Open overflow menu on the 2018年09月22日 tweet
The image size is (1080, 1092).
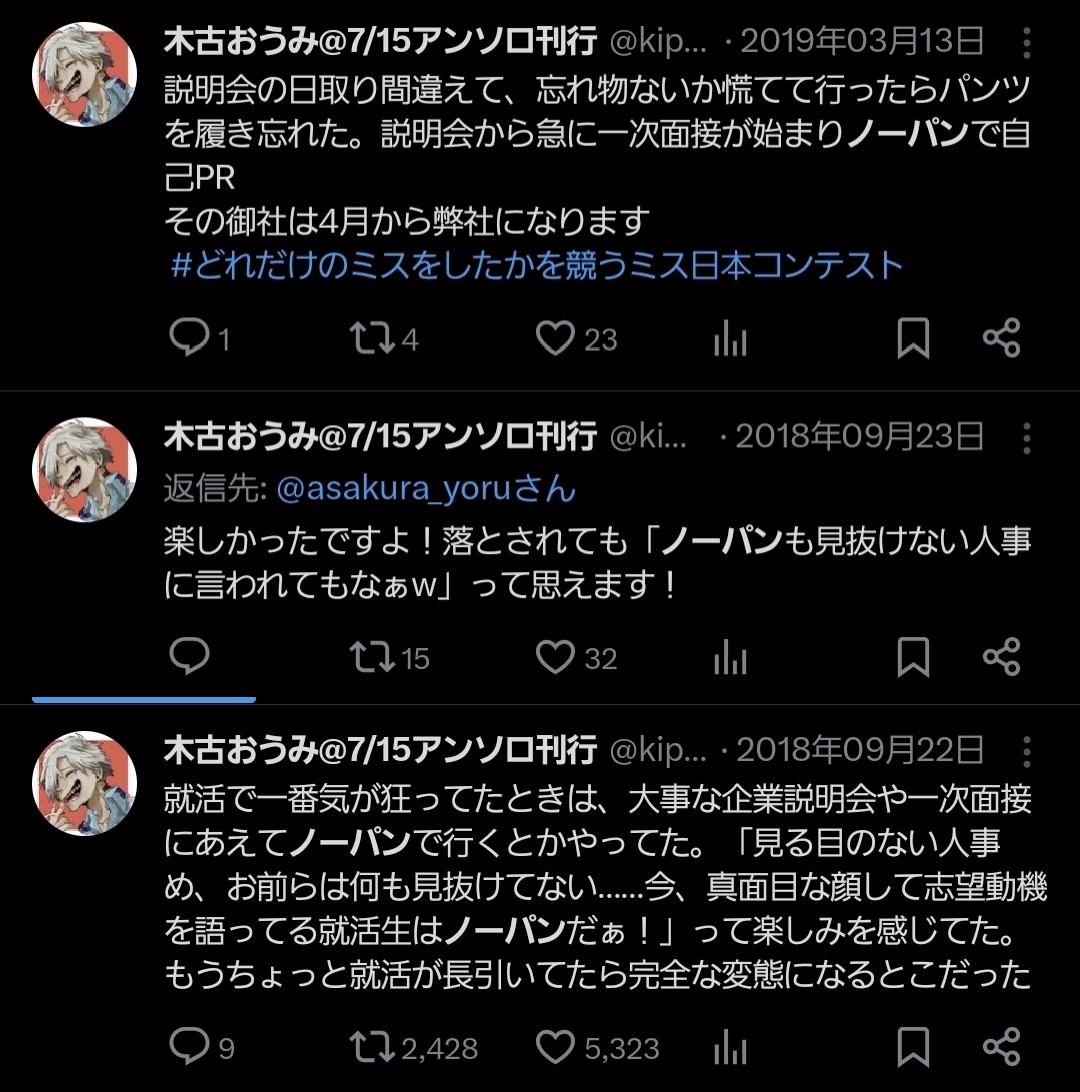pos(1027,749)
